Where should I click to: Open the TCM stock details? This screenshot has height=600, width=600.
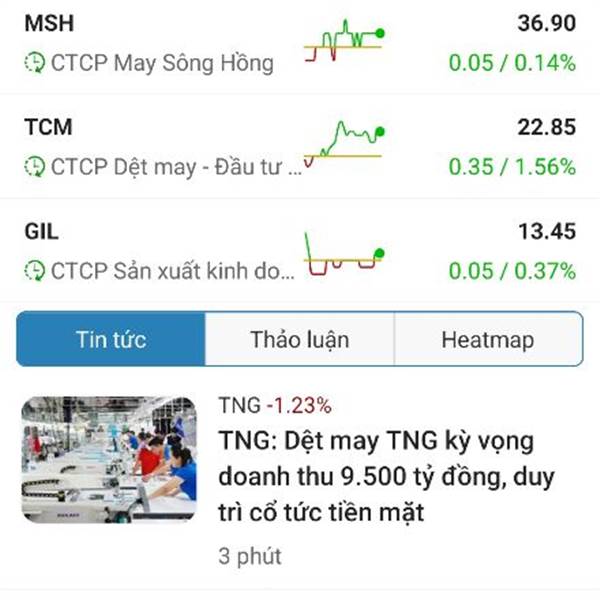tap(150, 146)
